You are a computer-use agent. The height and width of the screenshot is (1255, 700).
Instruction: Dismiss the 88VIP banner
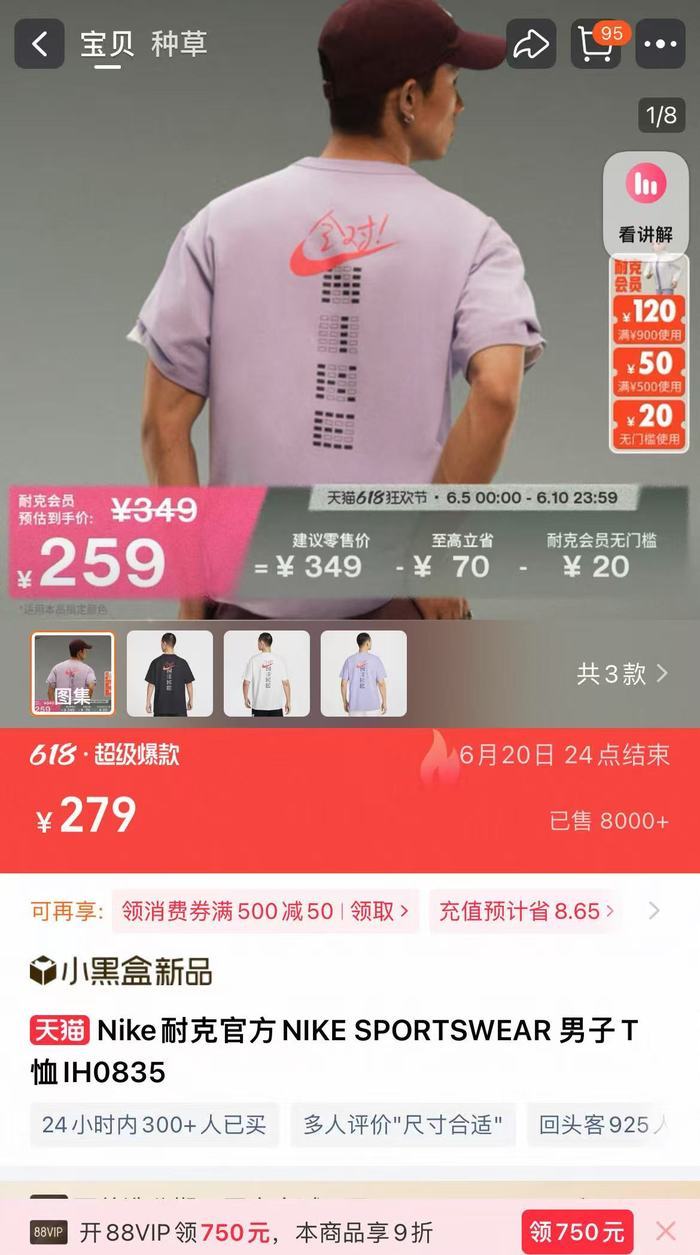(666, 1231)
